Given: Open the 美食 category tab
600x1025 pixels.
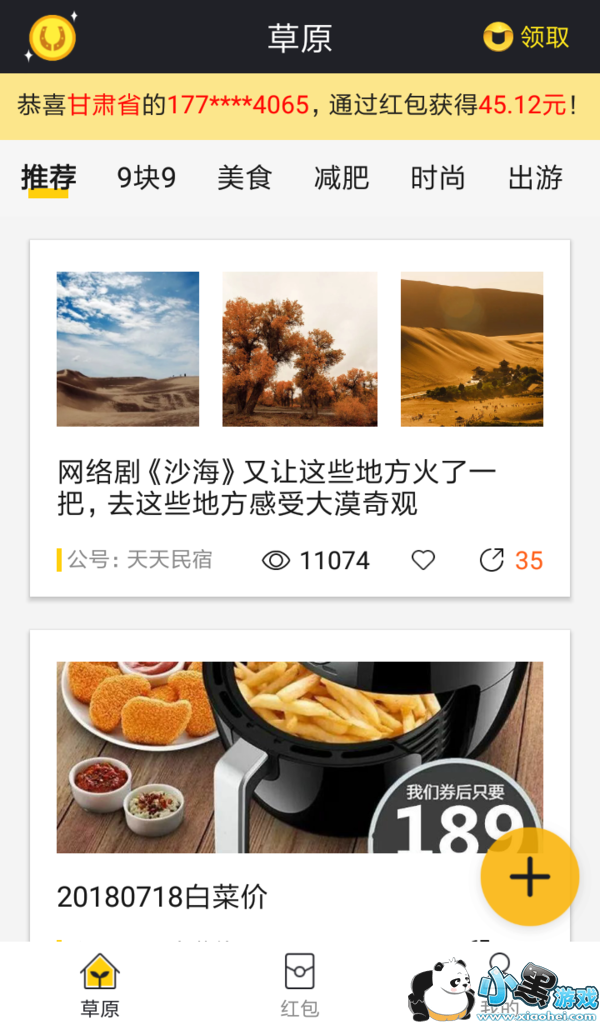Looking at the screenshot, I should 245,178.
